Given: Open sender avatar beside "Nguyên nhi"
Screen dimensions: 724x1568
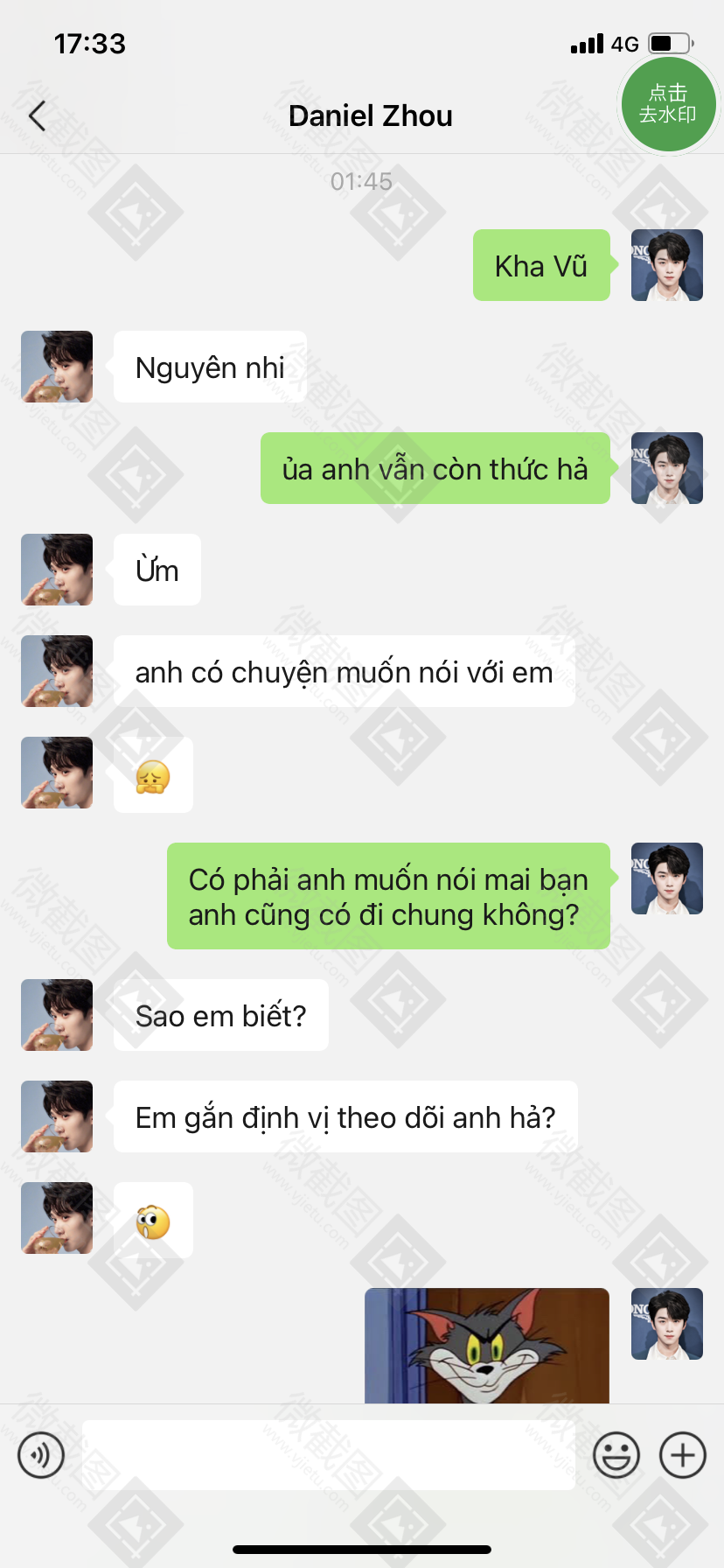Looking at the screenshot, I should point(57,367).
